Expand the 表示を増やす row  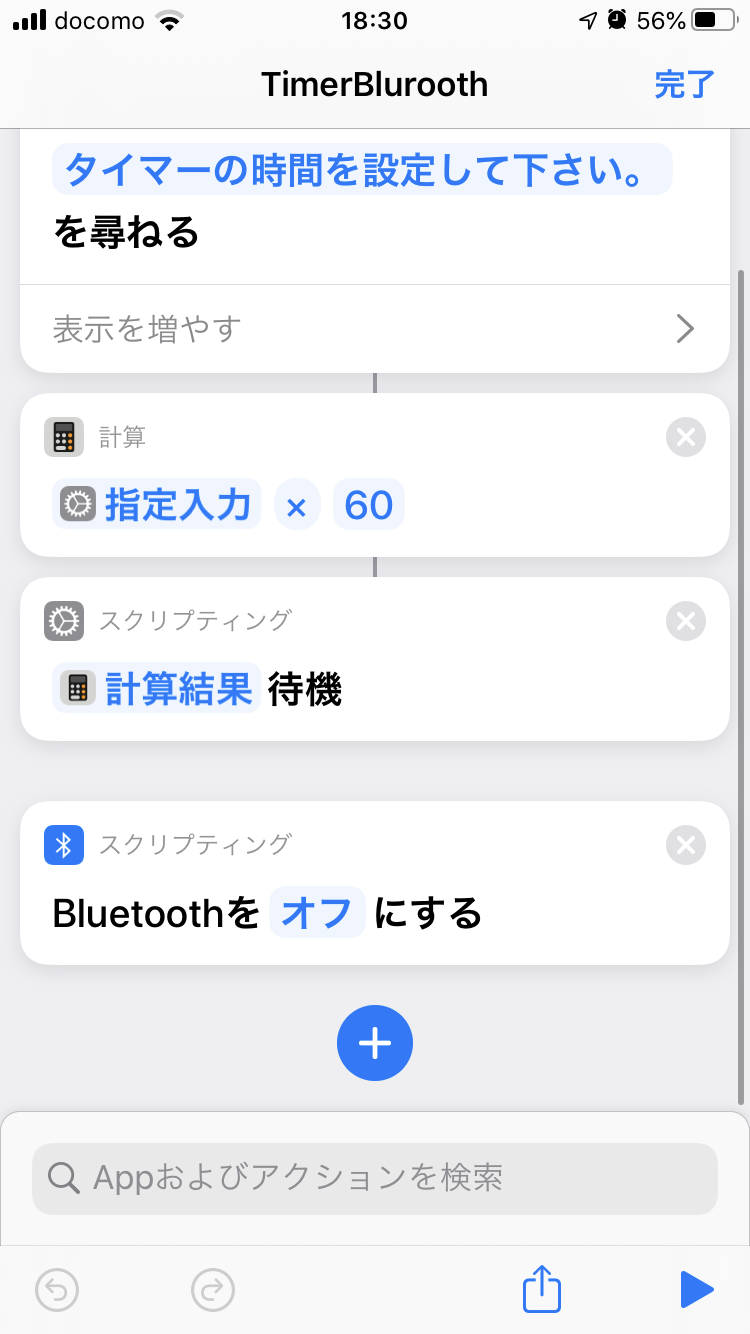coord(374,328)
